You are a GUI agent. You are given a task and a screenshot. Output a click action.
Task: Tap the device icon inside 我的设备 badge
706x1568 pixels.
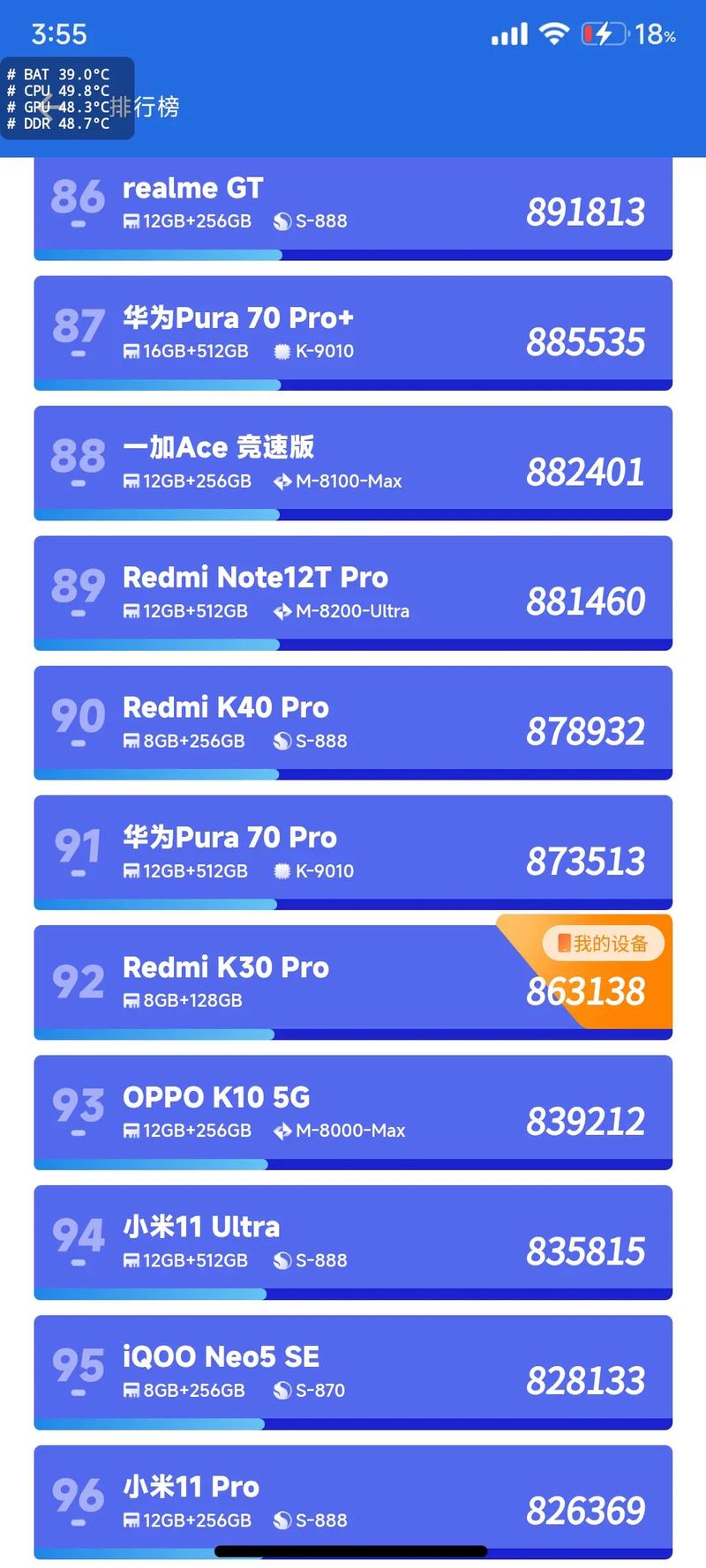point(562,944)
